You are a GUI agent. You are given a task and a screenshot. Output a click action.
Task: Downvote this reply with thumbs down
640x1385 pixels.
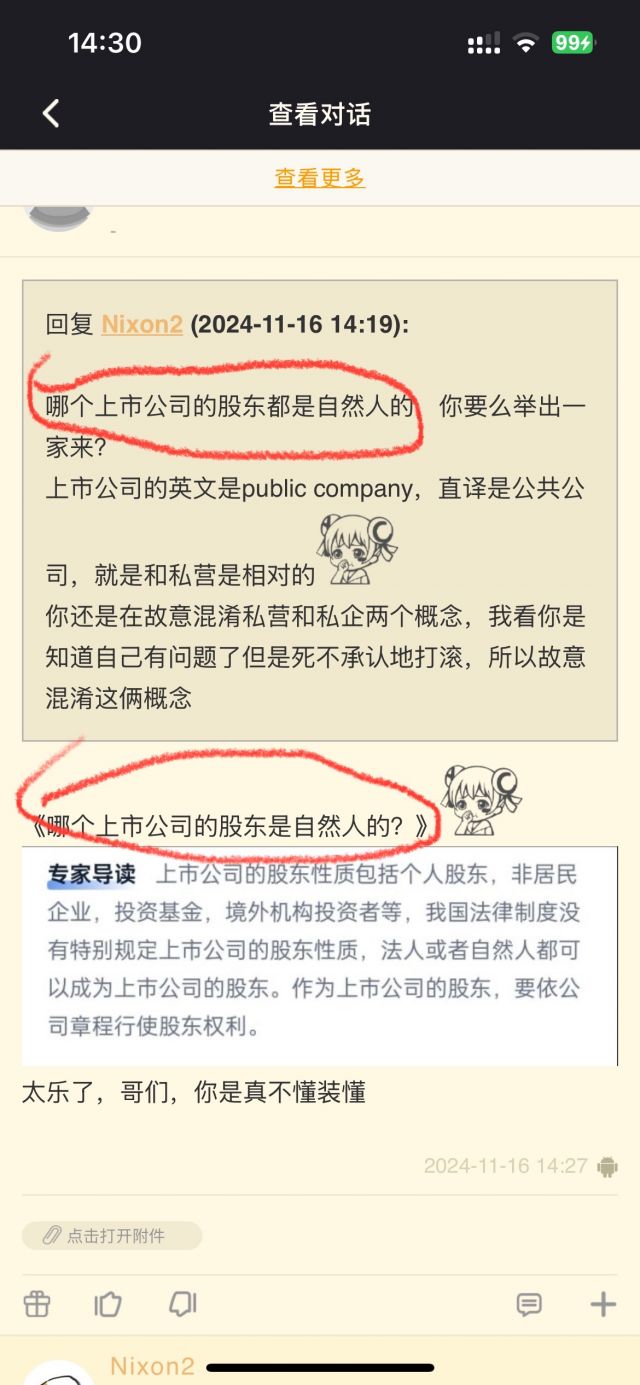pos(182,1304)
